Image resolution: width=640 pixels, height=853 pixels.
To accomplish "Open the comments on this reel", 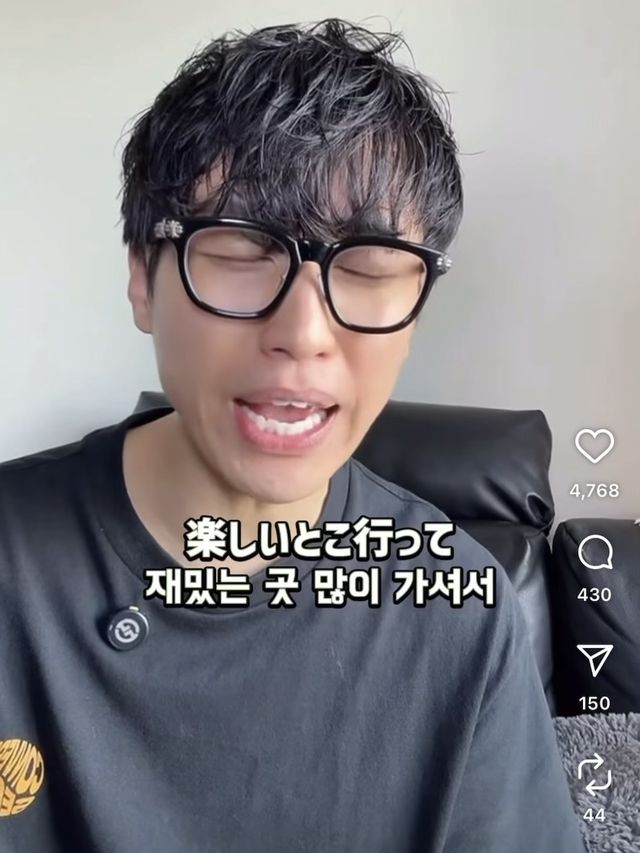I will [594, 551].
